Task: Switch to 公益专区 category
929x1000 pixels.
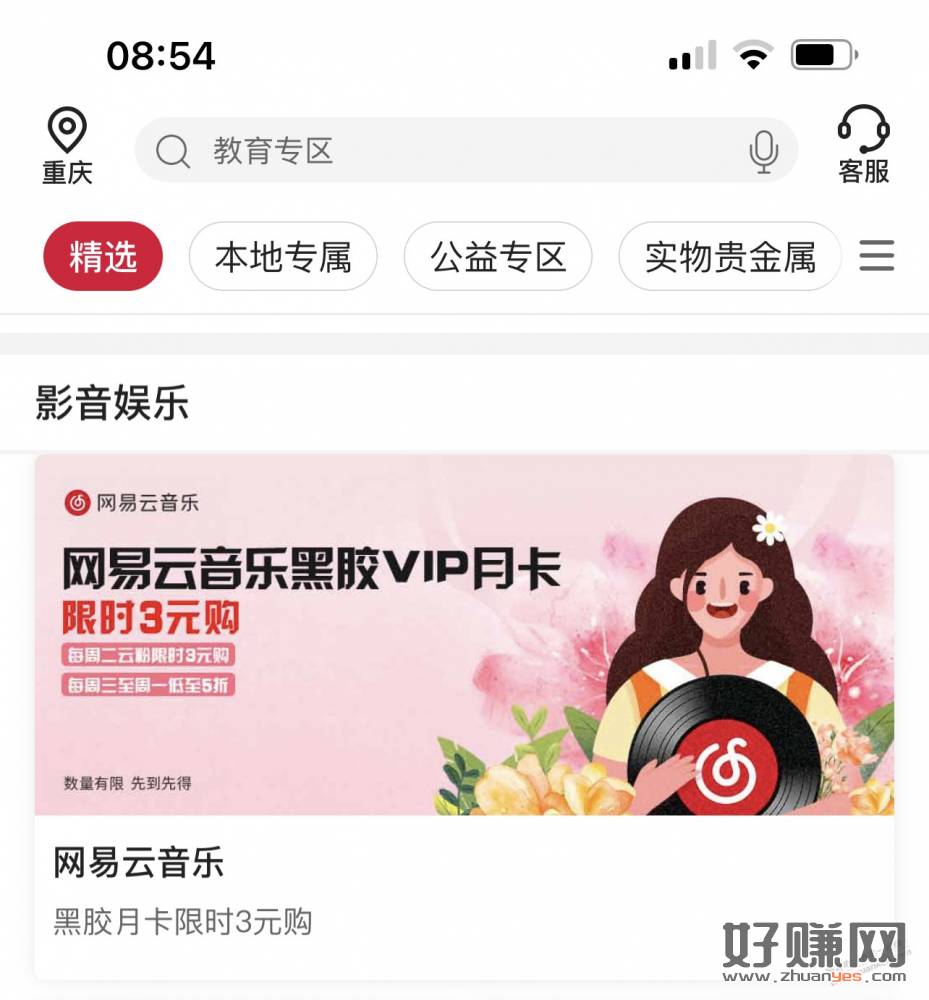Action: click(x=497, y=257)
